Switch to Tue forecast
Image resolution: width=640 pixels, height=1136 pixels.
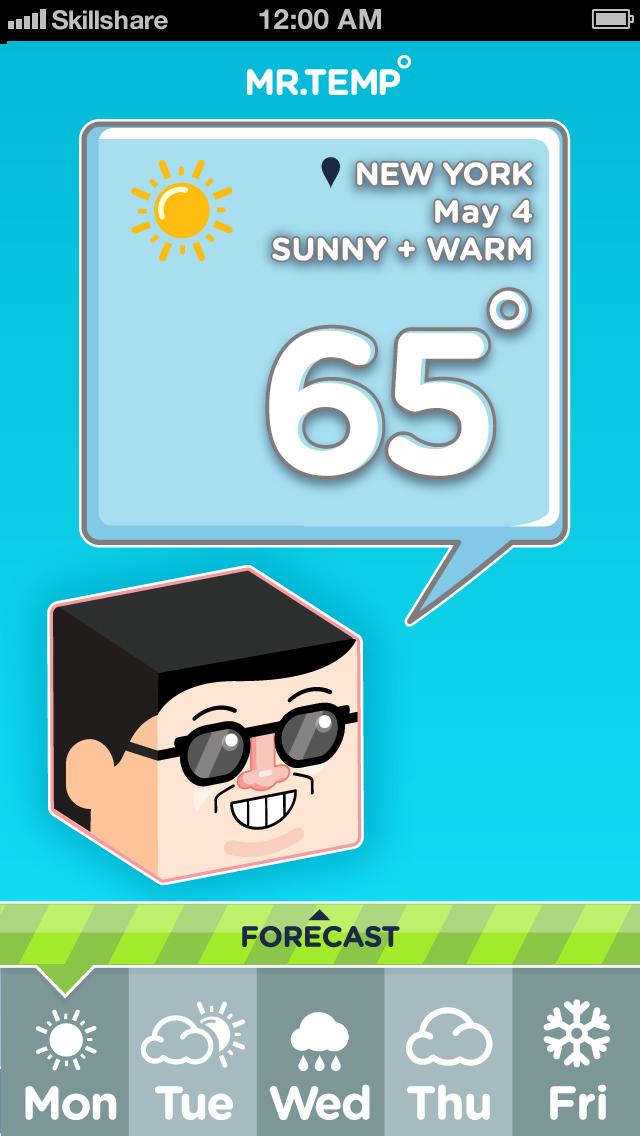193,1052
